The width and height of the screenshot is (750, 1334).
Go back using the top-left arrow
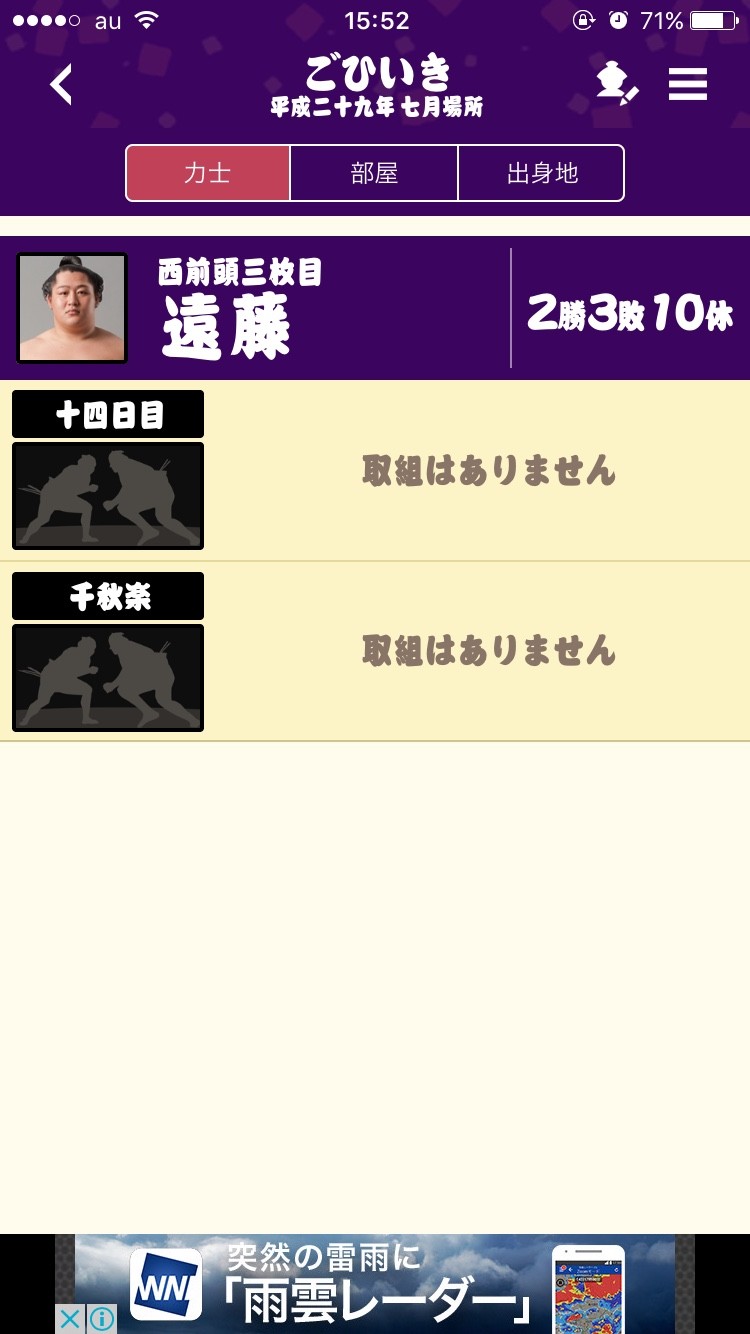[62, 85]
